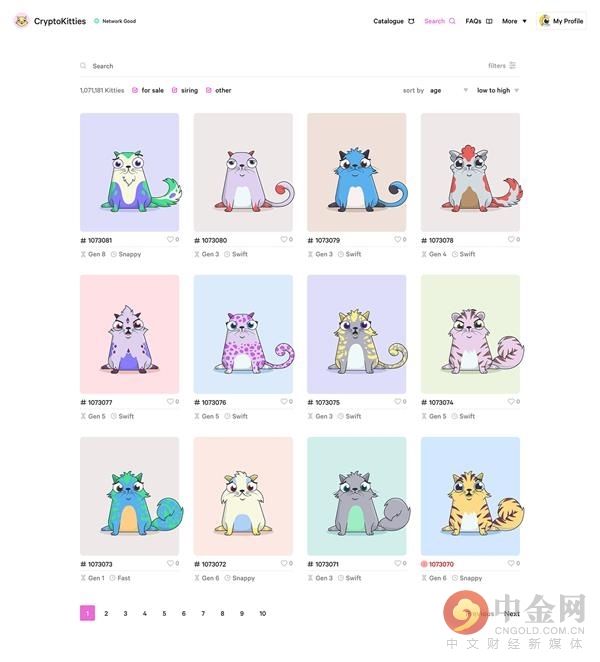600x662 pixels.
Task: Toggle the siring checkbox
Action: tap(174, 90)
